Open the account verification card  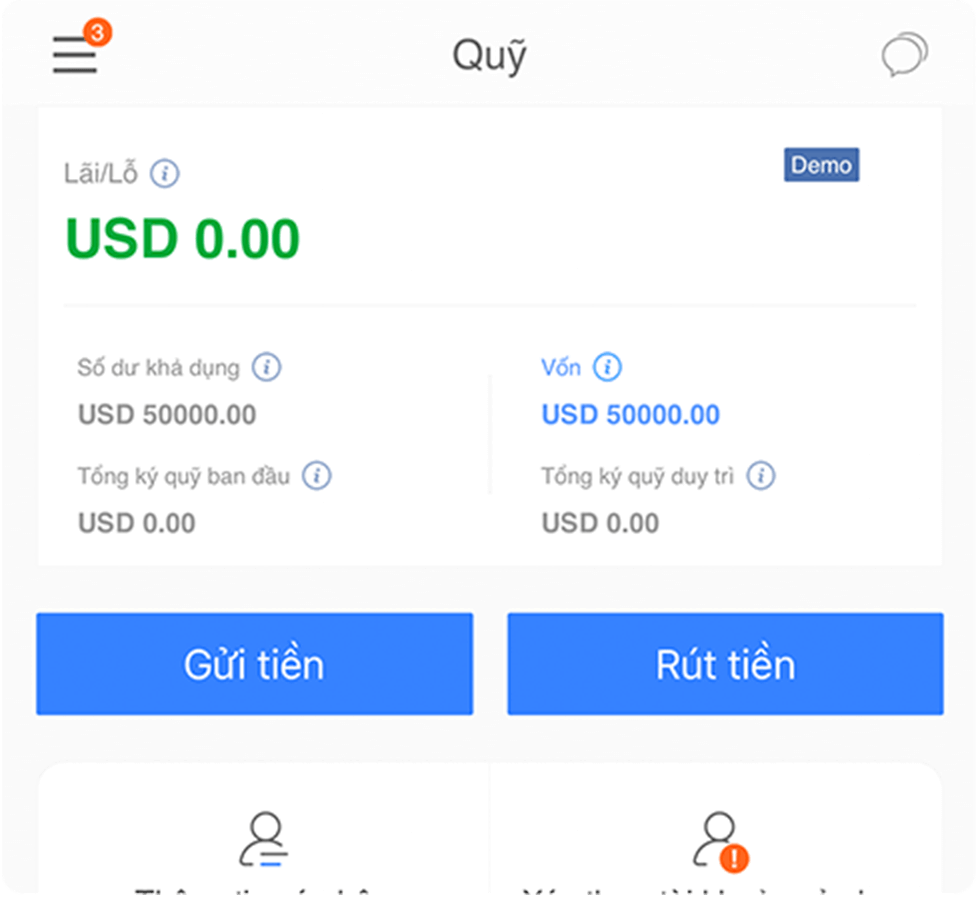pos(716,840)
